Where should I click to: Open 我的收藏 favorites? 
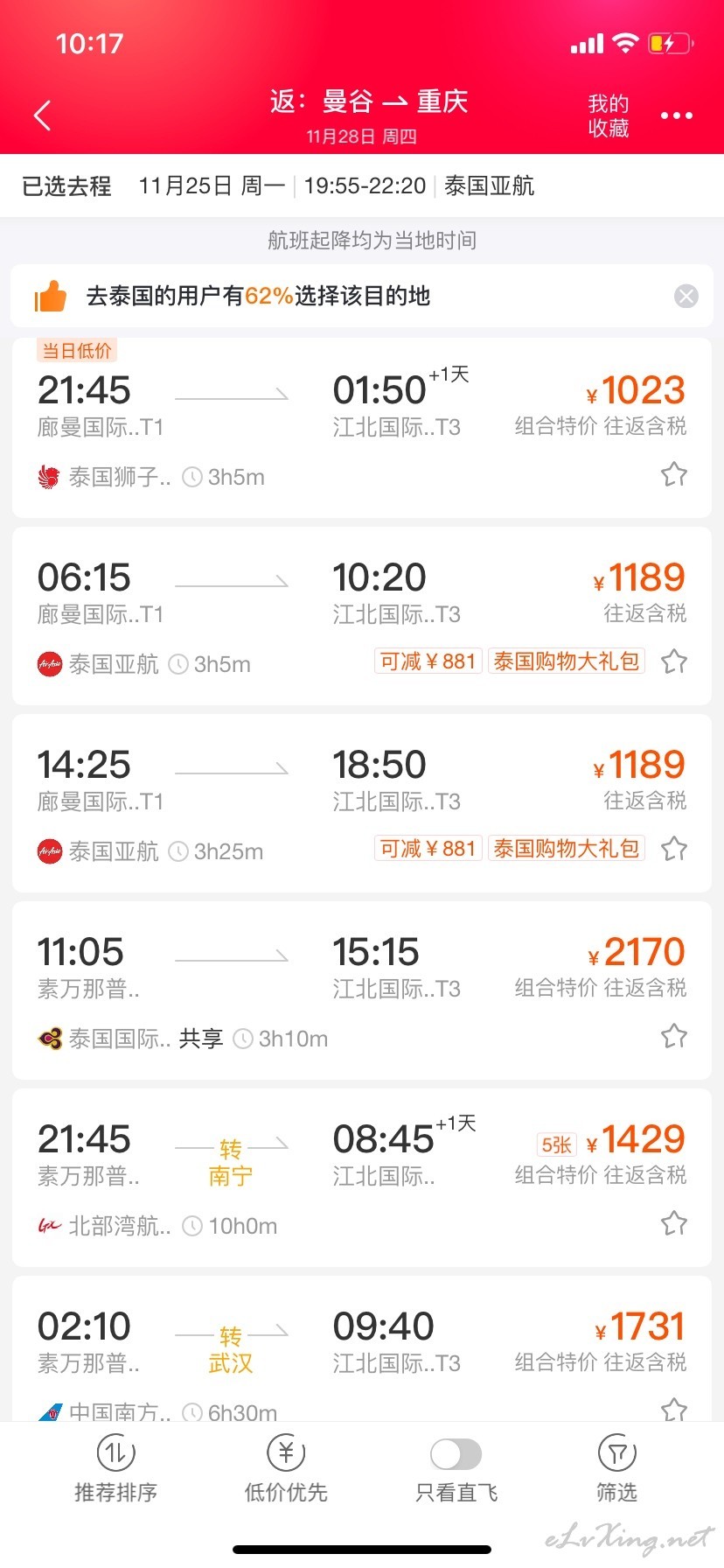coord(608,115)
